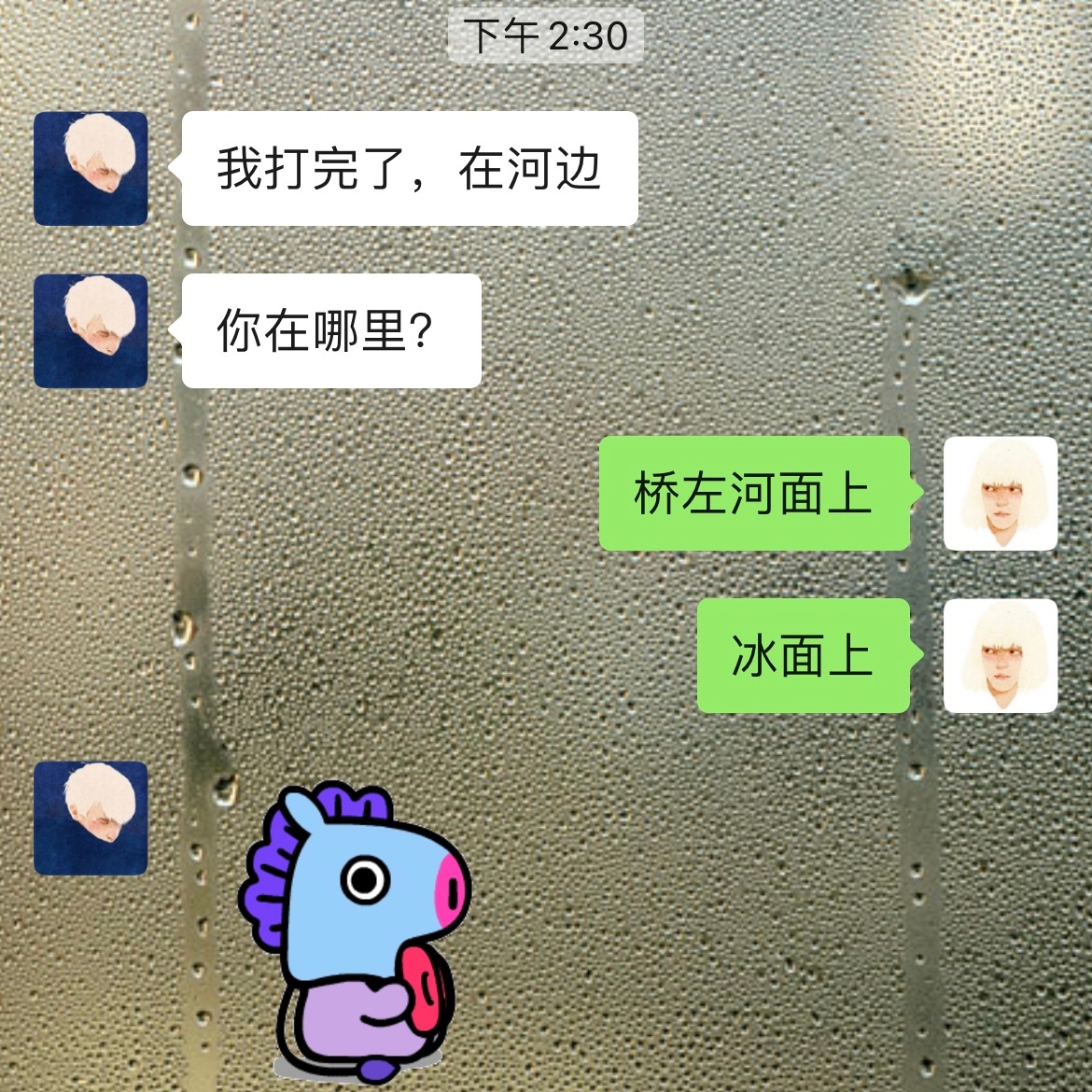Image resolution: width=1092 pixels, height=1092 pixels.
Task: View own profile avatar beside "桥左河面上"
Action: tap(1001, 493)
